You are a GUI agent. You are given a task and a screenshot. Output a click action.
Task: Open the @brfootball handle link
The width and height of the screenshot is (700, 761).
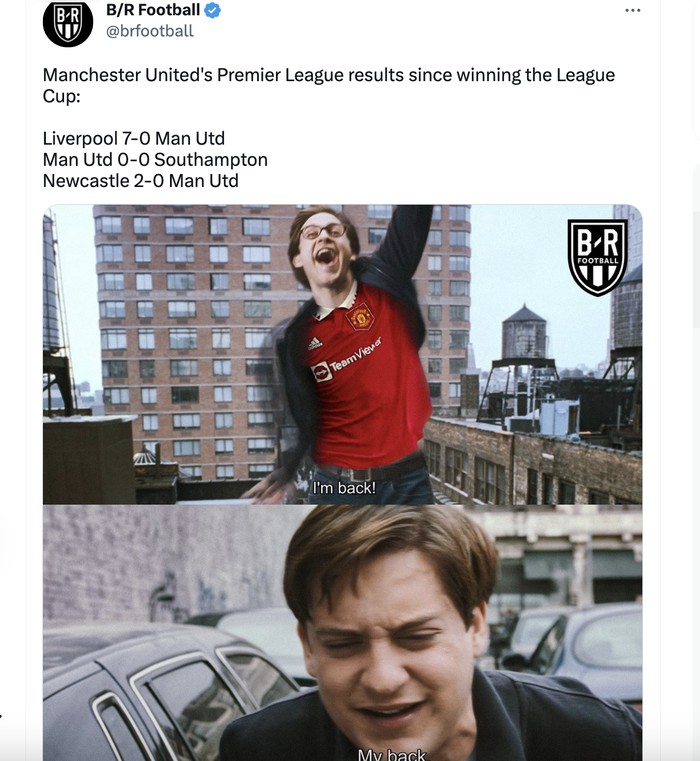[x=149, y=32]
